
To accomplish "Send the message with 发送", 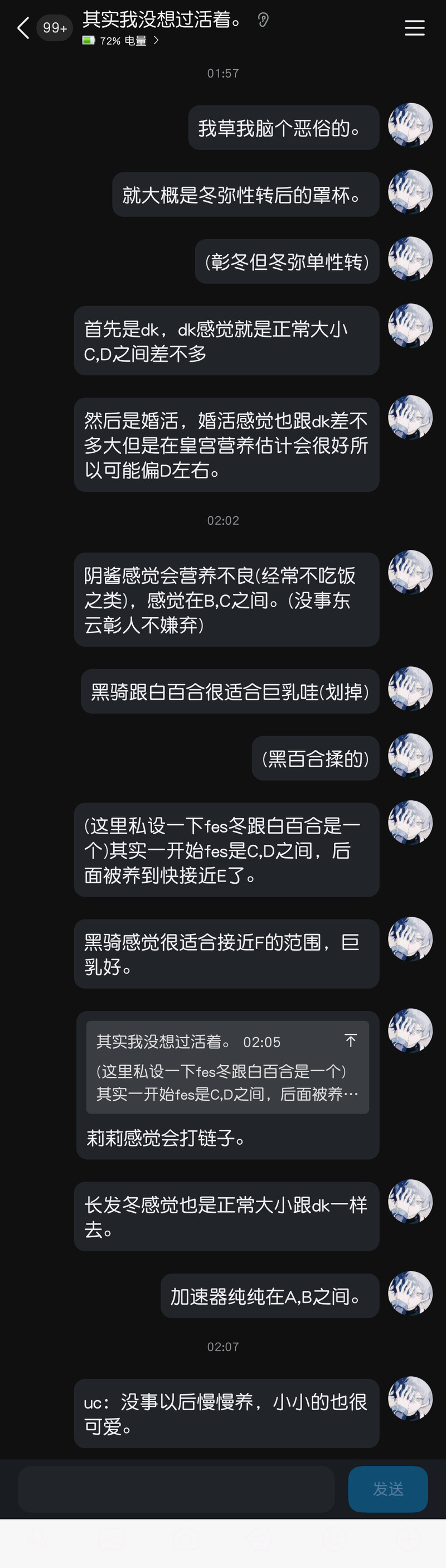I will tap(387, 1489).
